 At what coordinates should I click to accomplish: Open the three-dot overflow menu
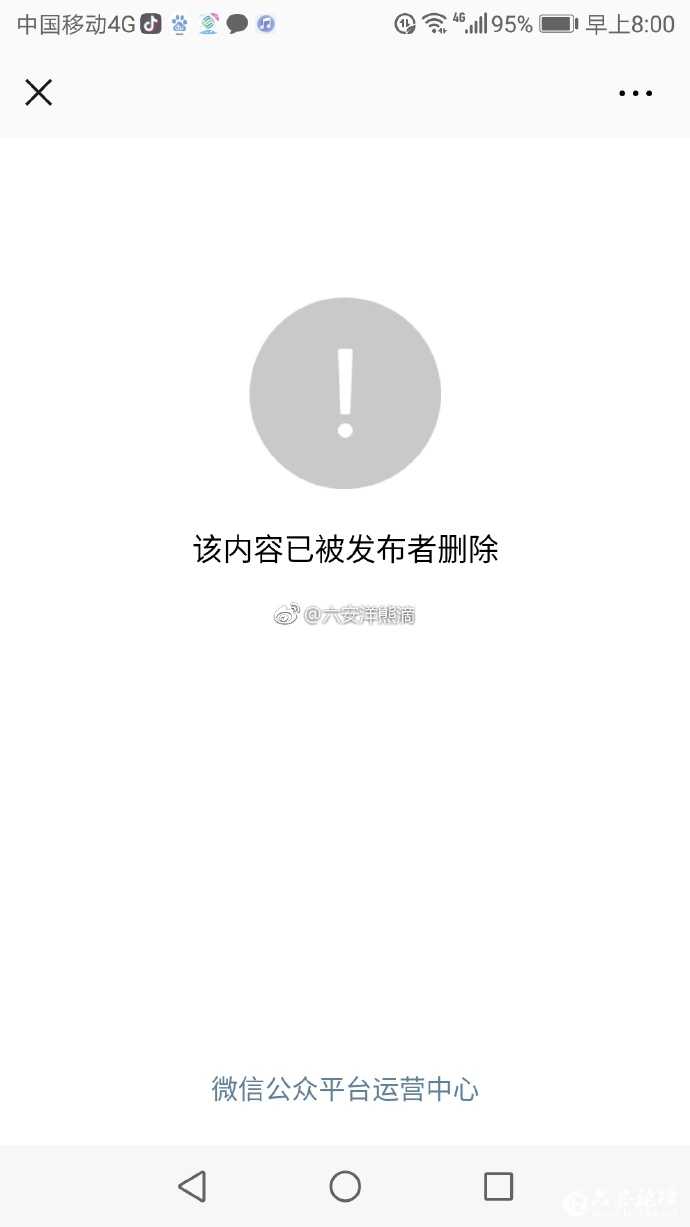tap(635, 93)
